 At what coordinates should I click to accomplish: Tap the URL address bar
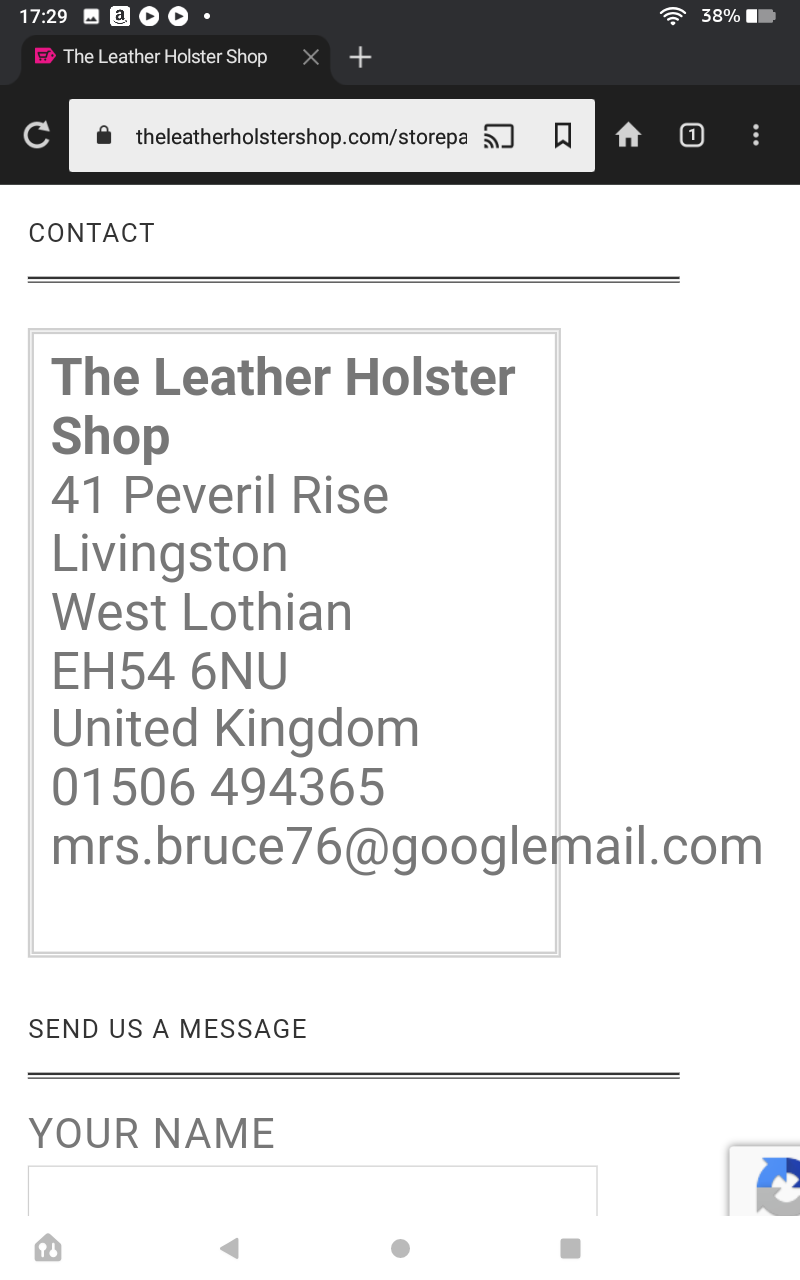[x=300, y=136]
